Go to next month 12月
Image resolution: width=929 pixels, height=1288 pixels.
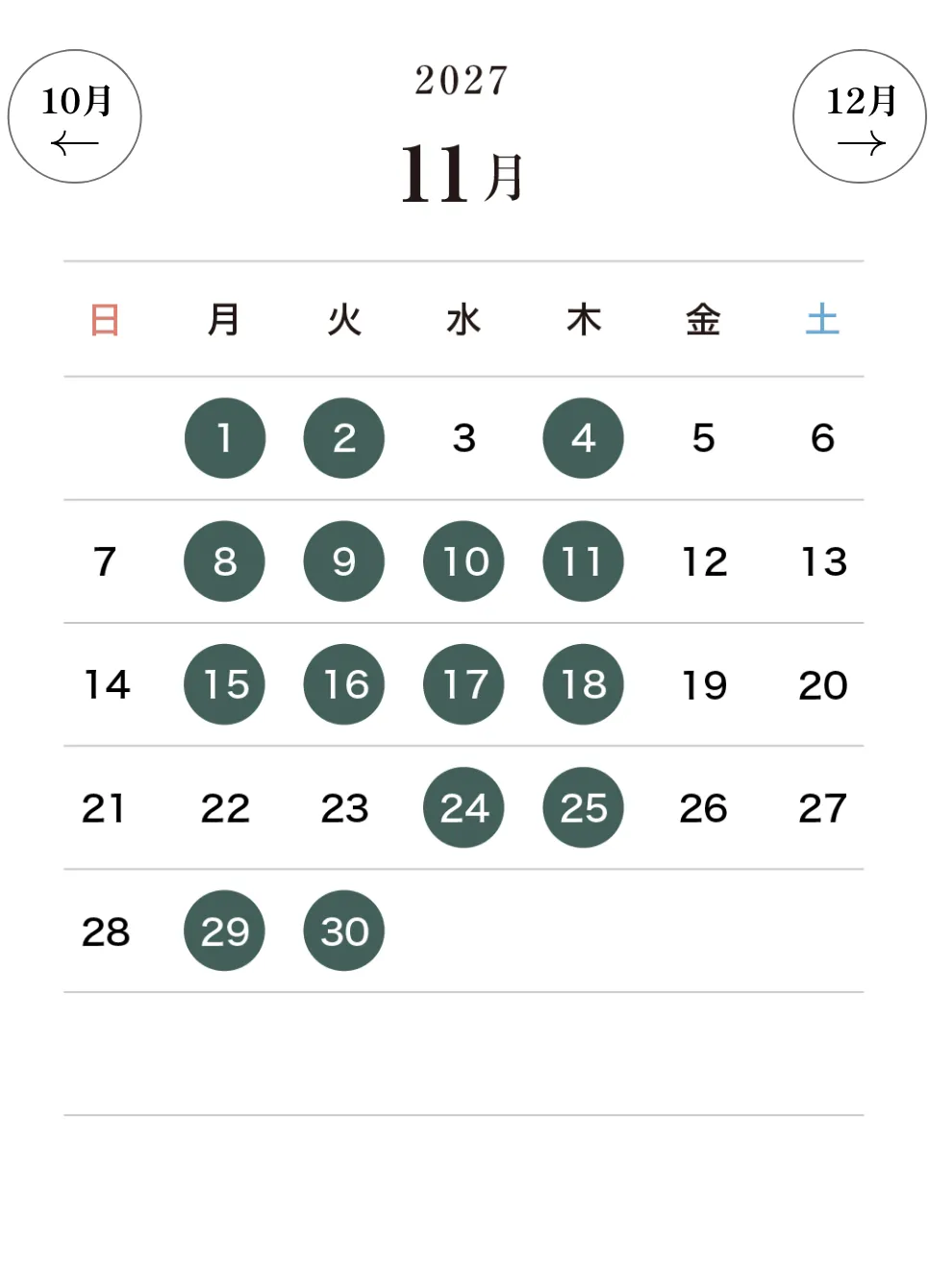coord(859,116)
